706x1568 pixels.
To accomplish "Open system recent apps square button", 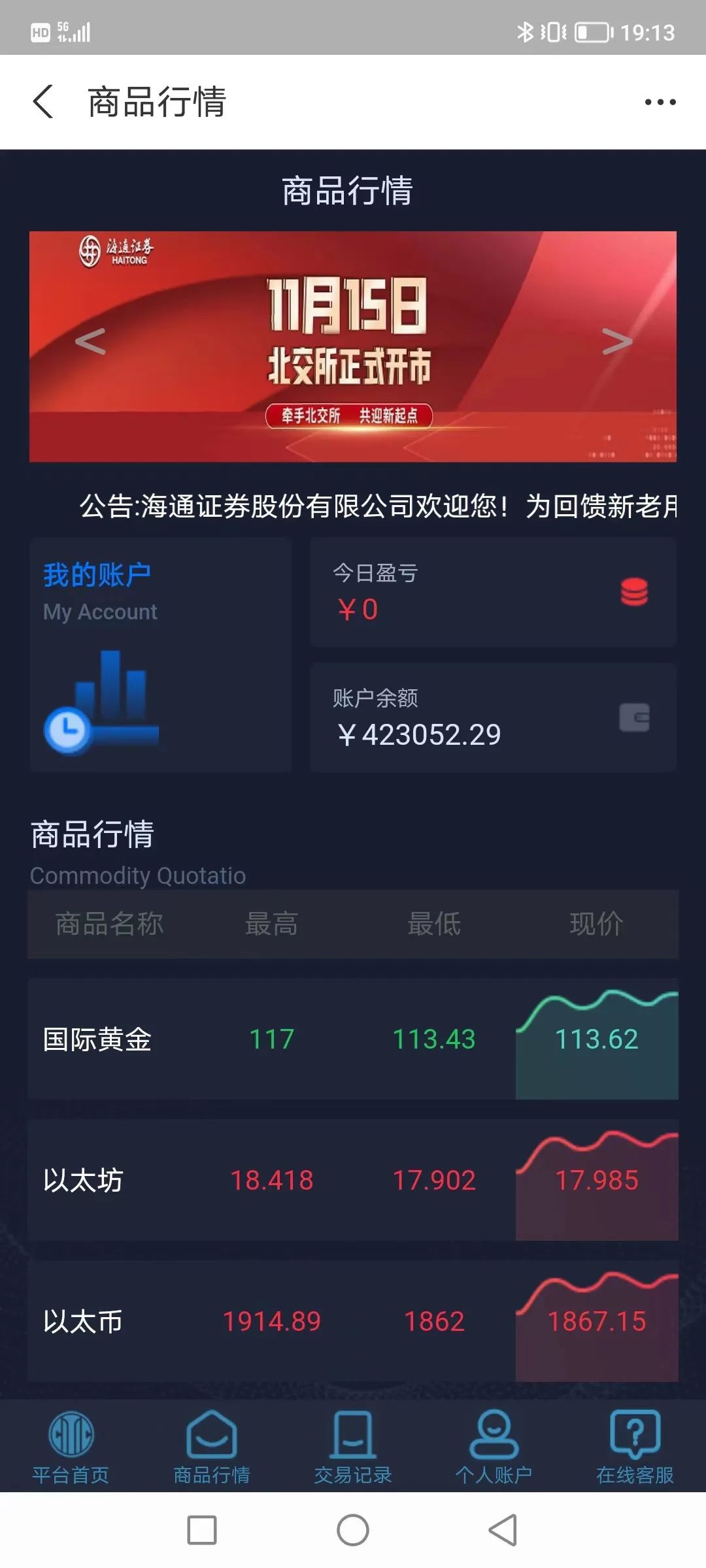I will [202, 1530].
